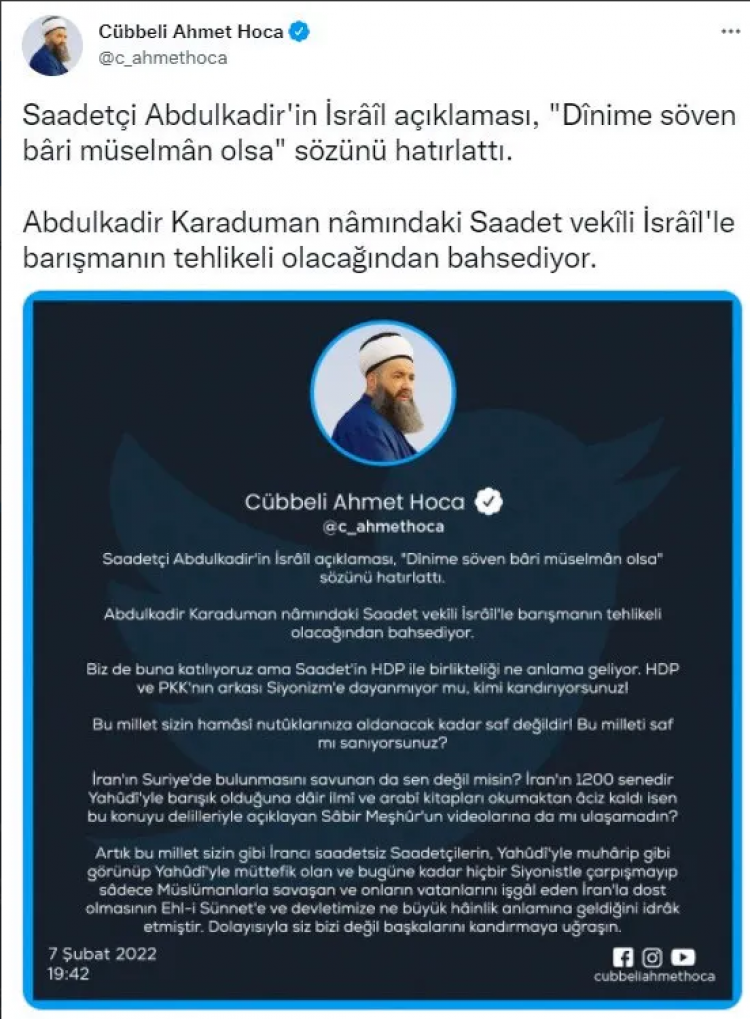Open Cübbeli Ahmet Hoca's profile picture
This screenshot has width=750, height=1019.
point(50,45)
